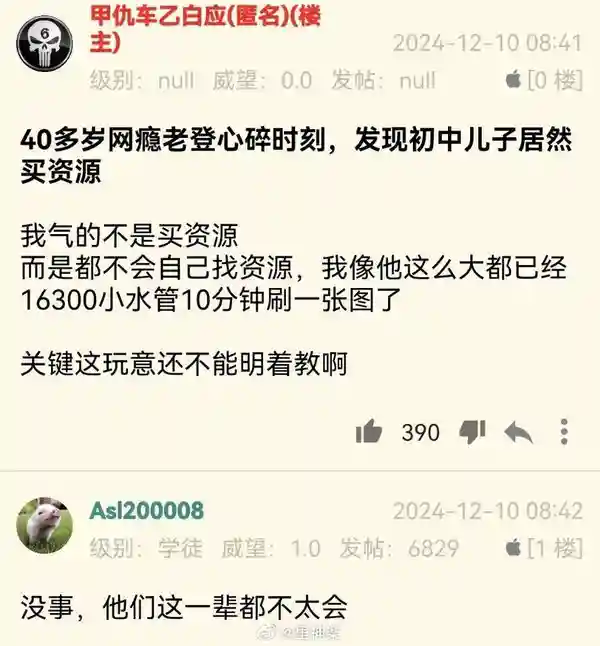This screenshot has height=646, width=600.
Task: Open Asl200008's pig avatar
Action: point(44,525)
